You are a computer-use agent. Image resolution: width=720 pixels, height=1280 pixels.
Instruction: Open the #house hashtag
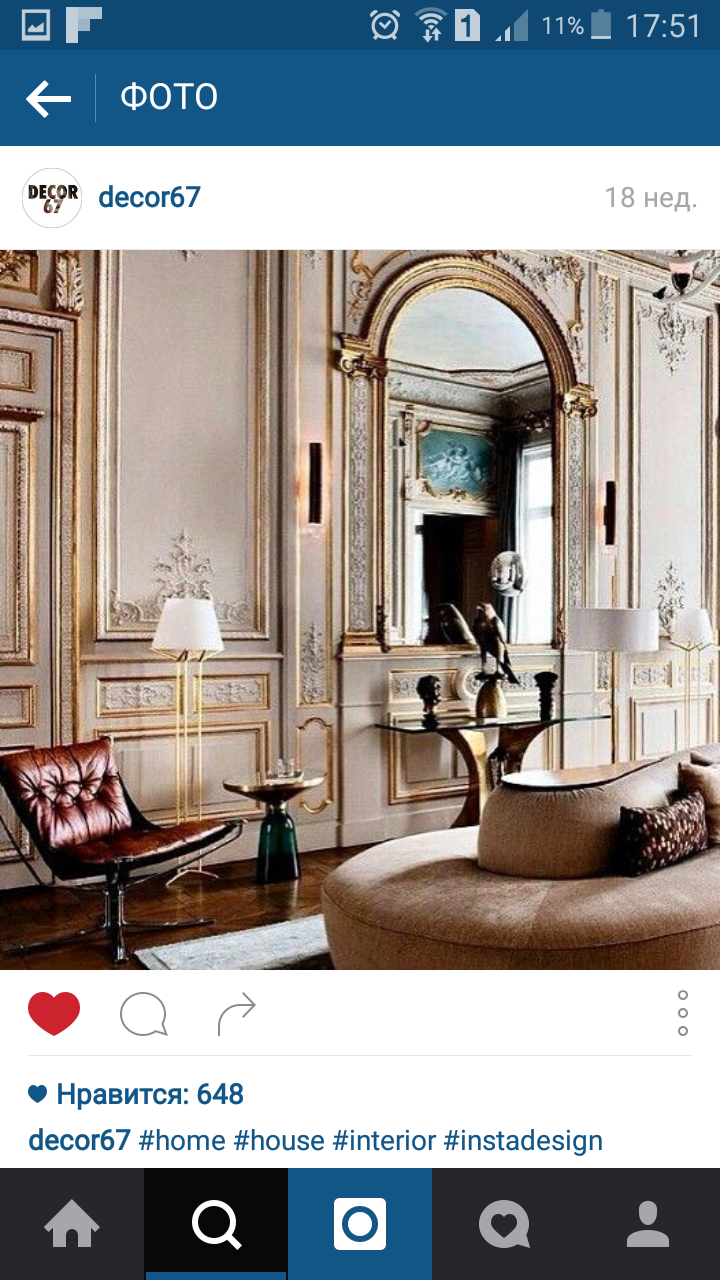point(279,1141)
